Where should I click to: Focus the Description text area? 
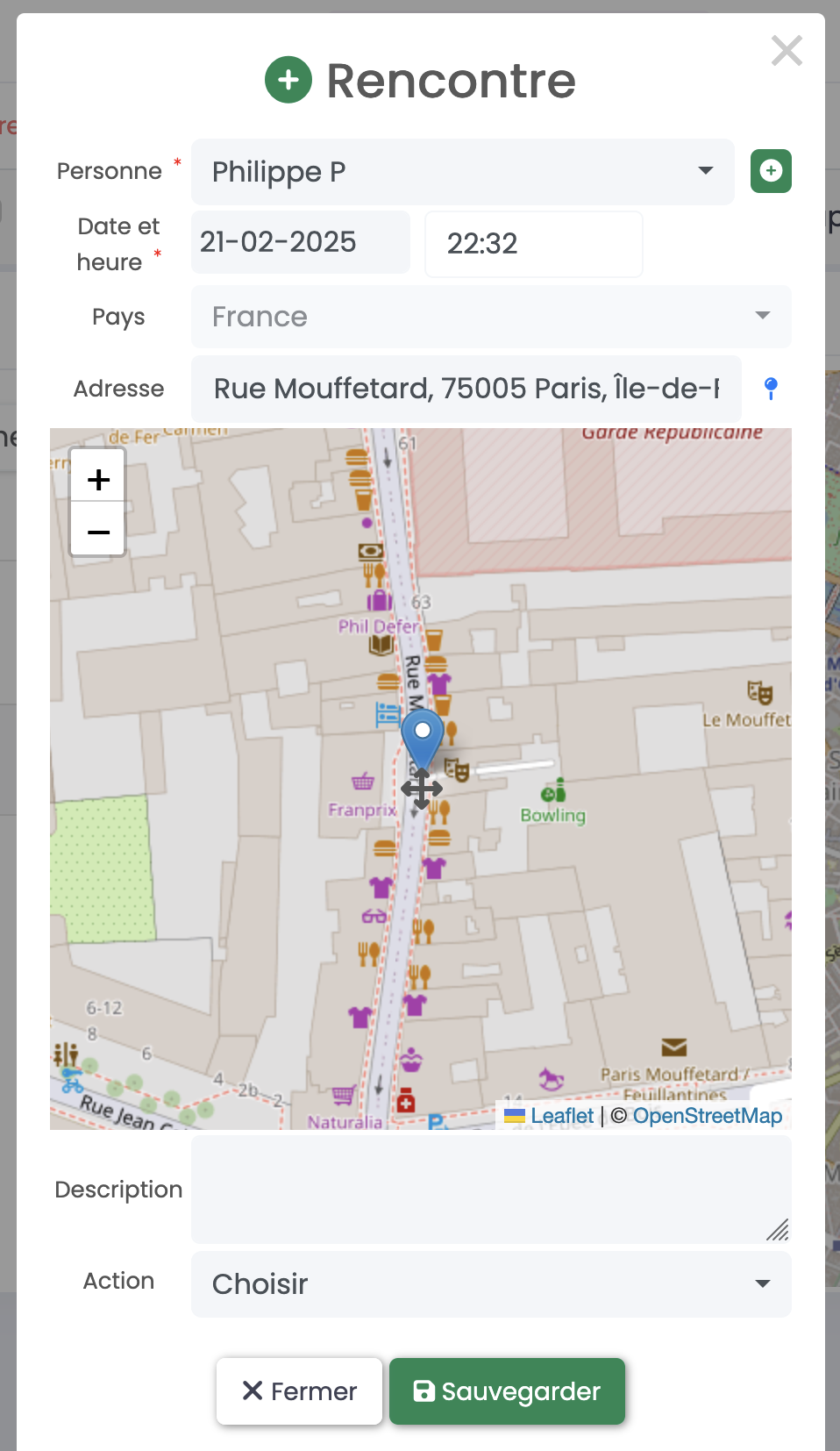click(x=489, y=1189)
